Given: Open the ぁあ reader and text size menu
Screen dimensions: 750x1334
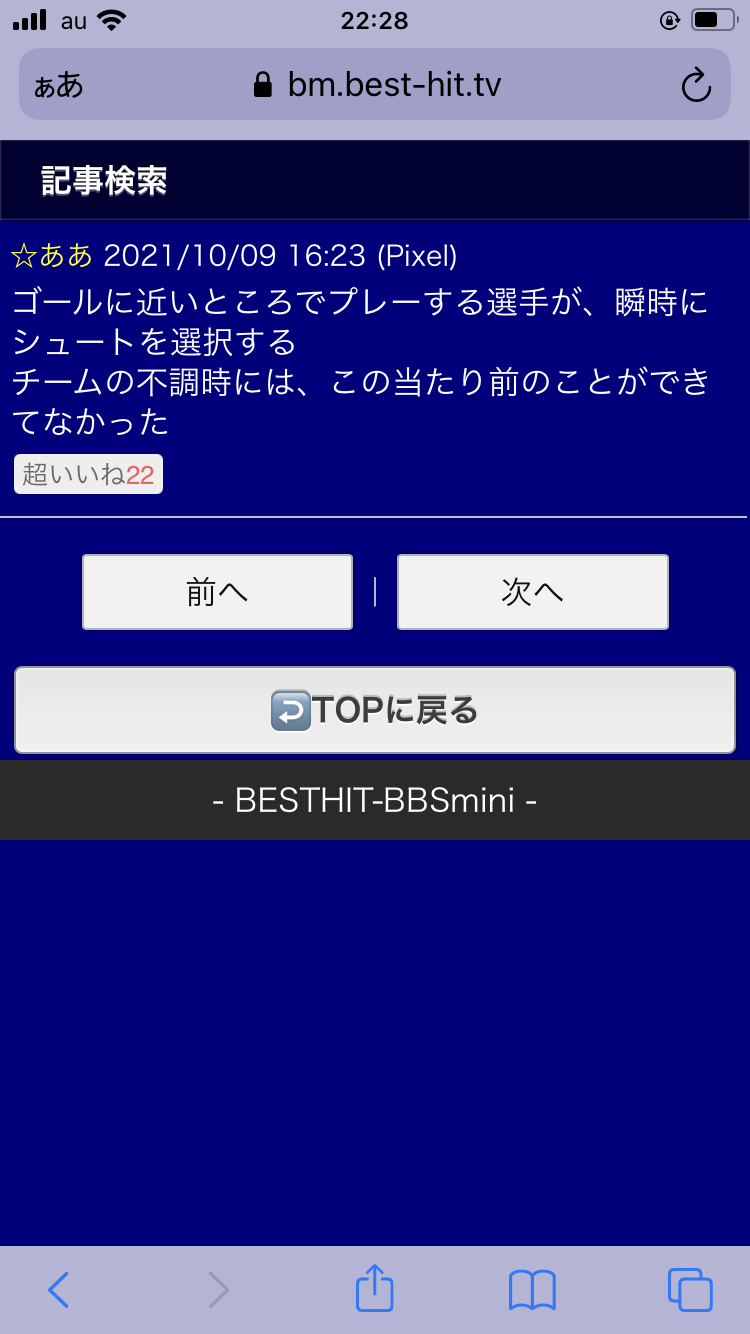Looking at the screenshot, I should click(x=59, y=86).
